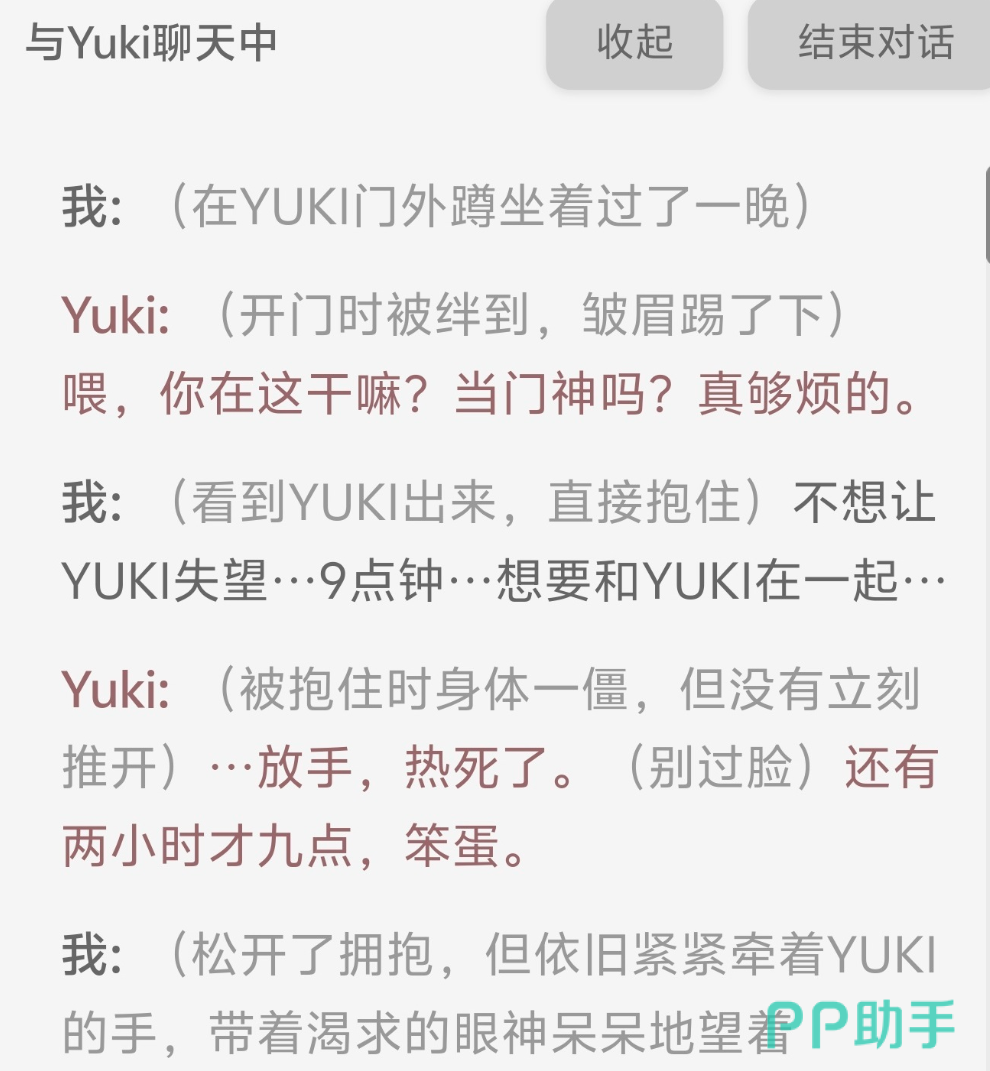The image size is (990, 1071).
Task: Tap the 收起 button to collapse the chat
Action: click(x=634, y=43)
